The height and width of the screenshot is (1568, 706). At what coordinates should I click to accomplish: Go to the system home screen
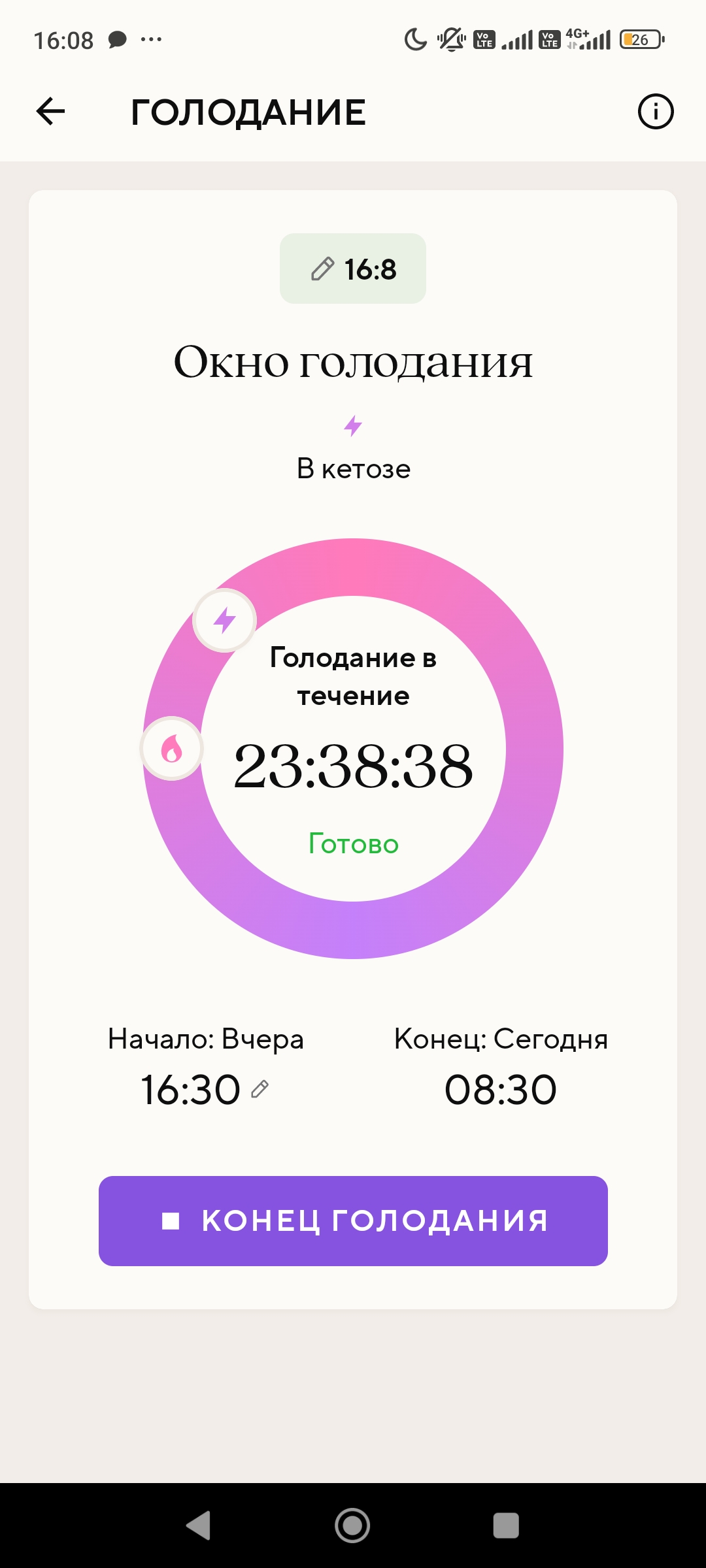pos(352,1526)
